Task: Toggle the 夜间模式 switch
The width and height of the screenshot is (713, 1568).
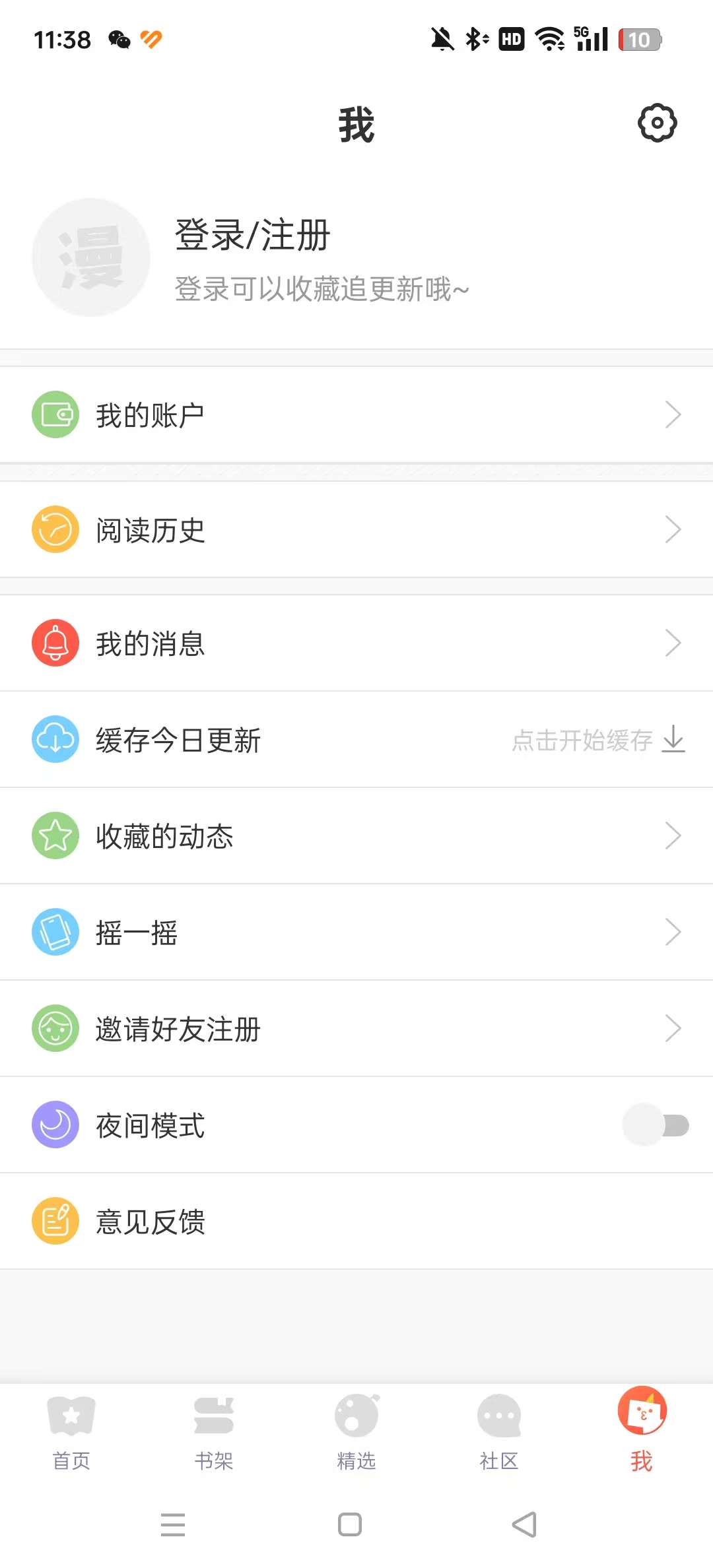Action: pyautogui.click(x=656, y=1125)
